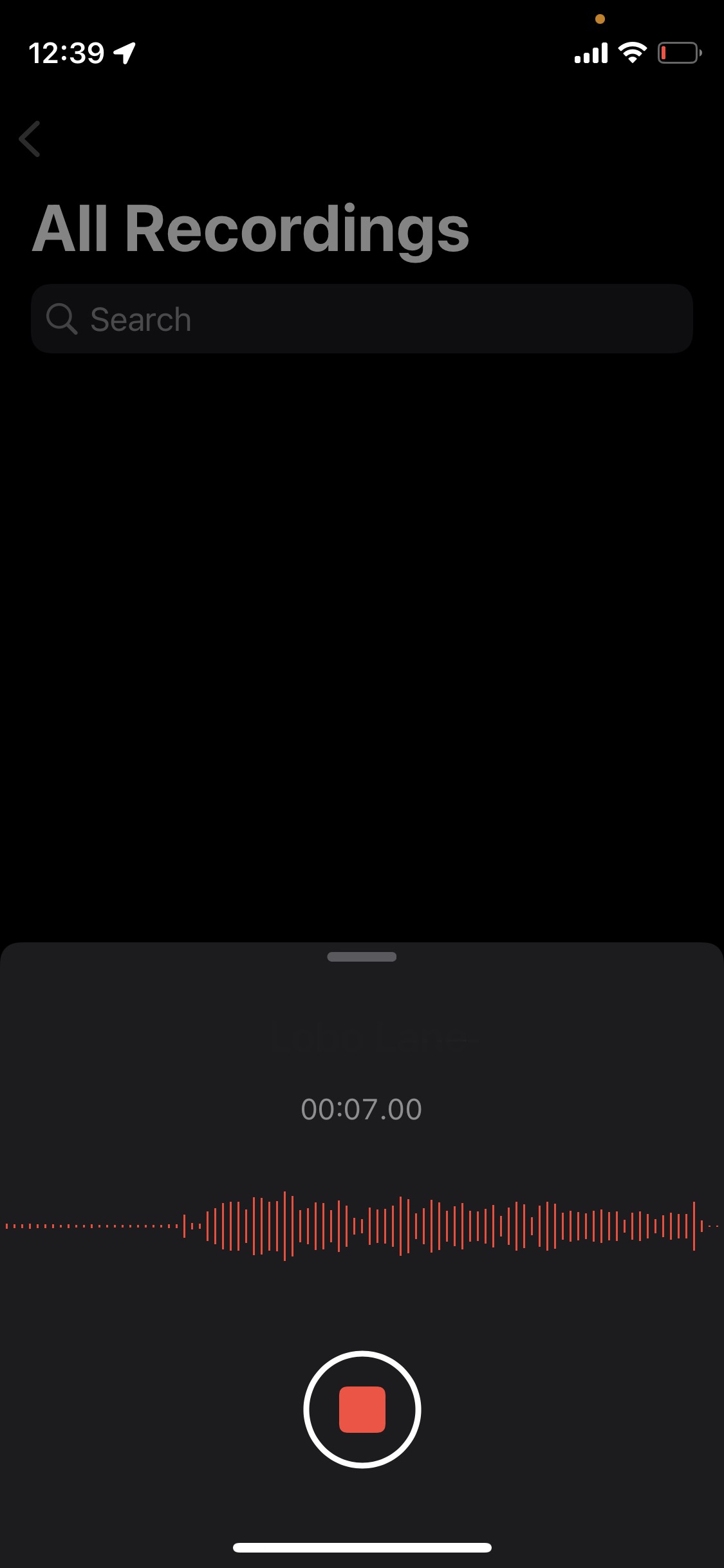Tap the Search field in All Recordings
Image resolution: width=724 pixels, height=1568 pixels.
tap(362, 319)
